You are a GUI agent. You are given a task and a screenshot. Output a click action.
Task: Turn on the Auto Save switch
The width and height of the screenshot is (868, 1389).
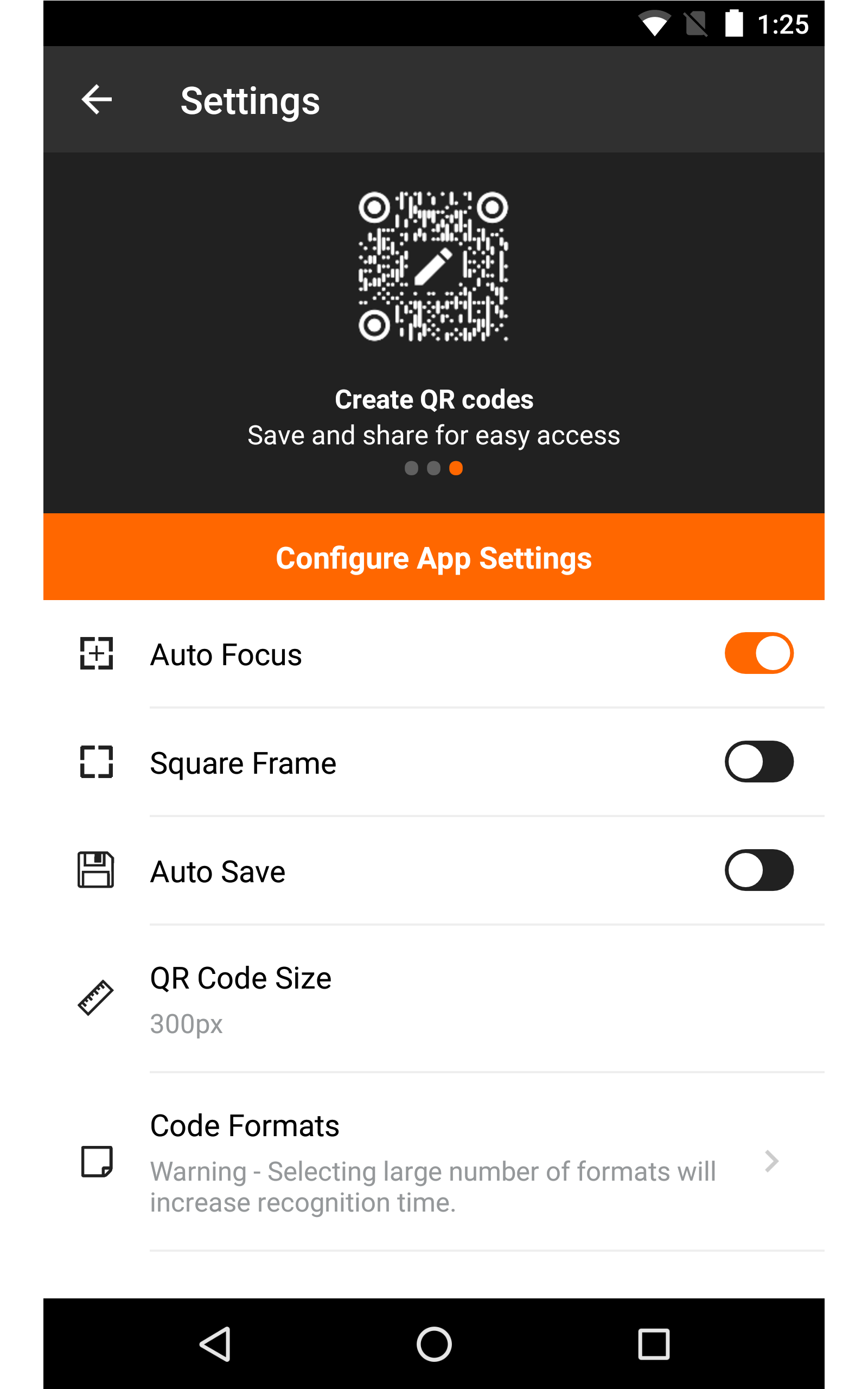click(x=759, y=870)
